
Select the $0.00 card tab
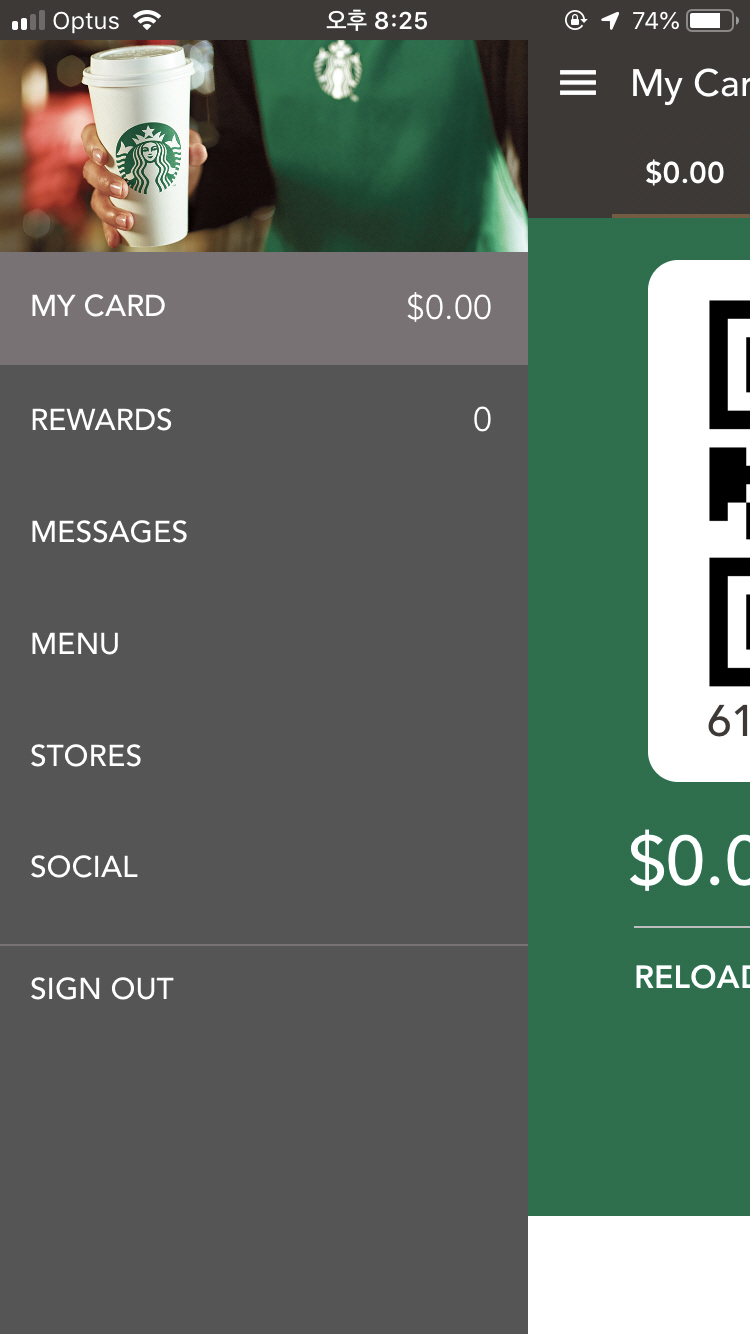tap(684, 174)
